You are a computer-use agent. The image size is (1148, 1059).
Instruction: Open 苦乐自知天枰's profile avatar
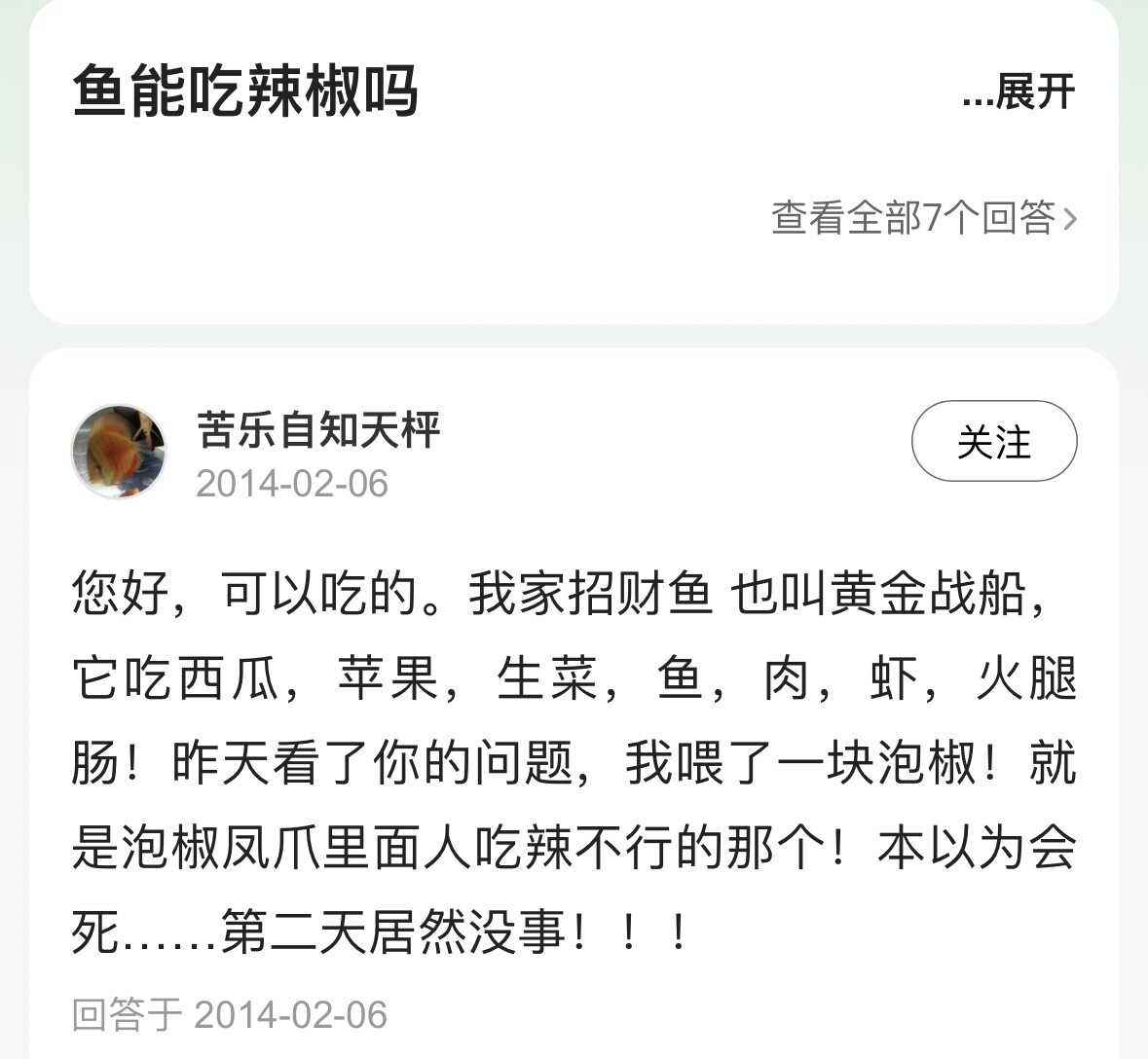click(119, 453)
